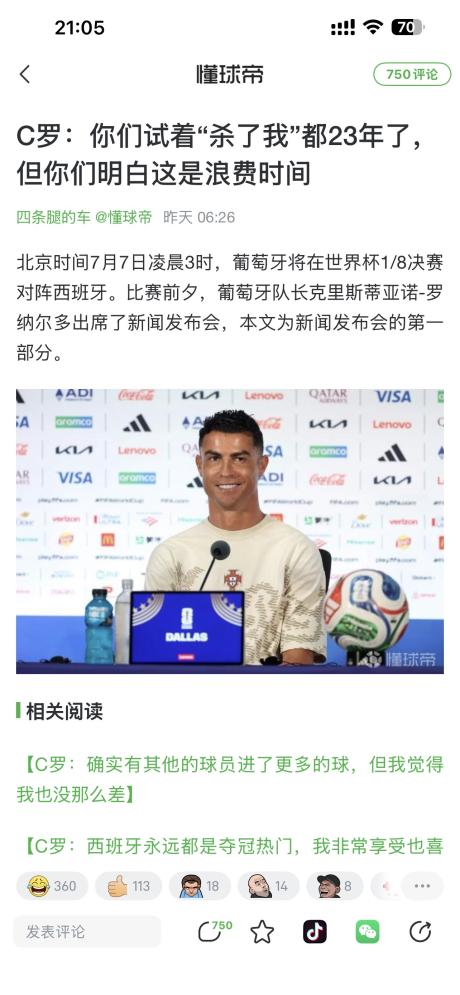Go back using the top-left arrow
Image resolution: width=460 pixels, height=995 pixels.
(x=25, y=74)
